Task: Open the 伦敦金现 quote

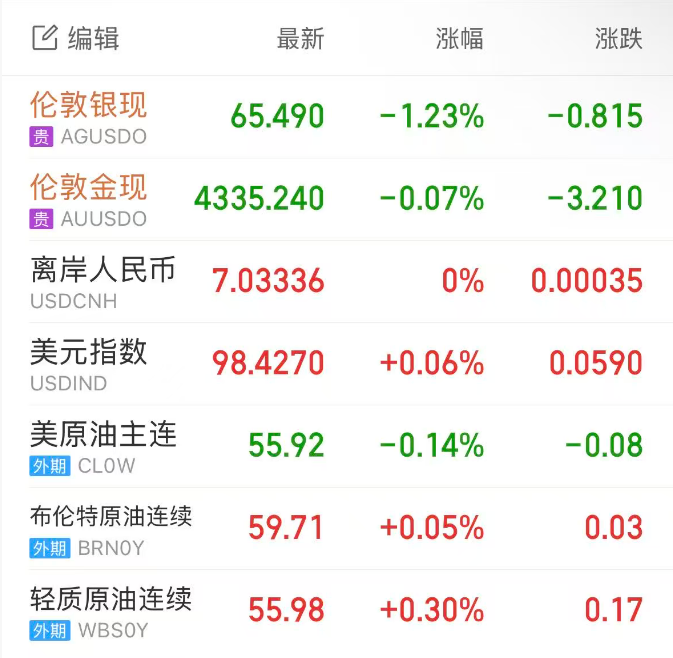Action: tap(89, 198)
